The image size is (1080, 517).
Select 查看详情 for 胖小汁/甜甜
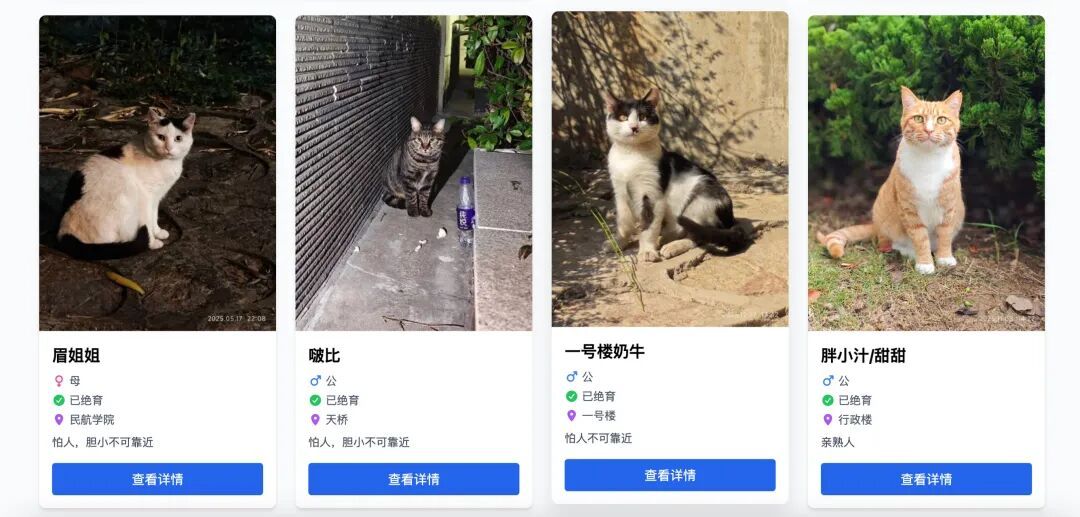[926, 479]
